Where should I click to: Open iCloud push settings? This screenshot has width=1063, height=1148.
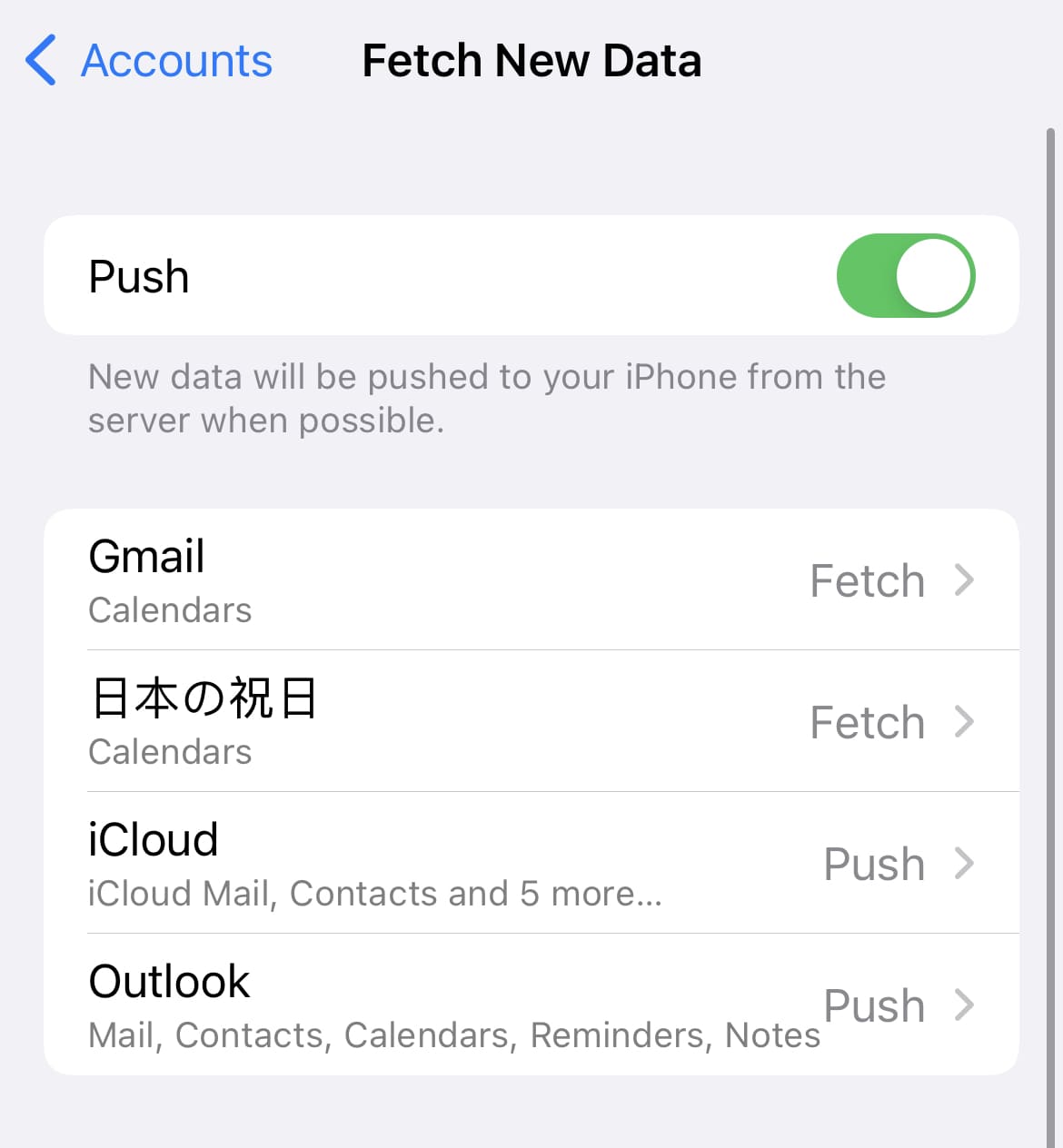click(x=531, y=863)
